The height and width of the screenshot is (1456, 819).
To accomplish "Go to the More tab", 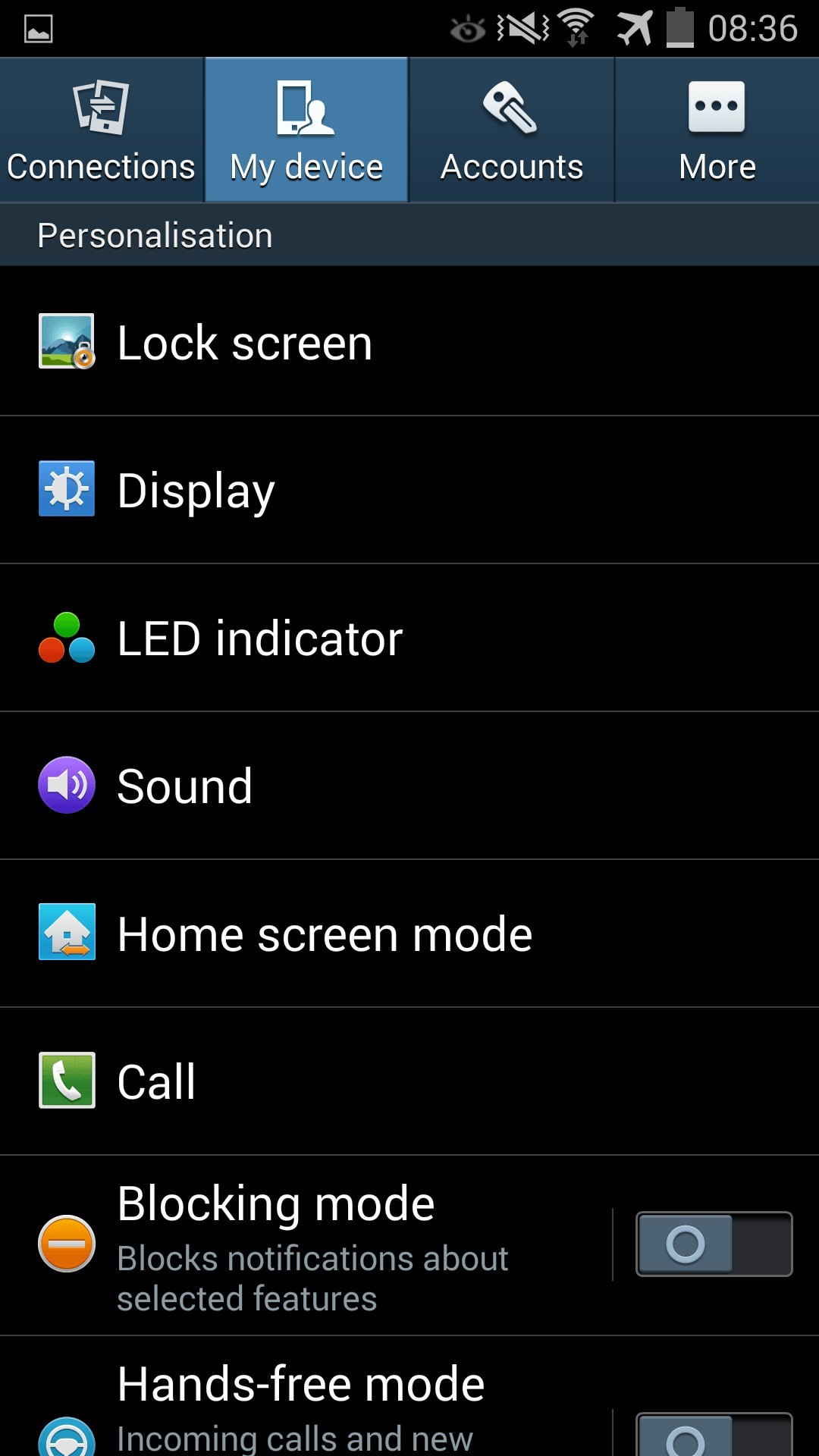I will pos(717,130).
